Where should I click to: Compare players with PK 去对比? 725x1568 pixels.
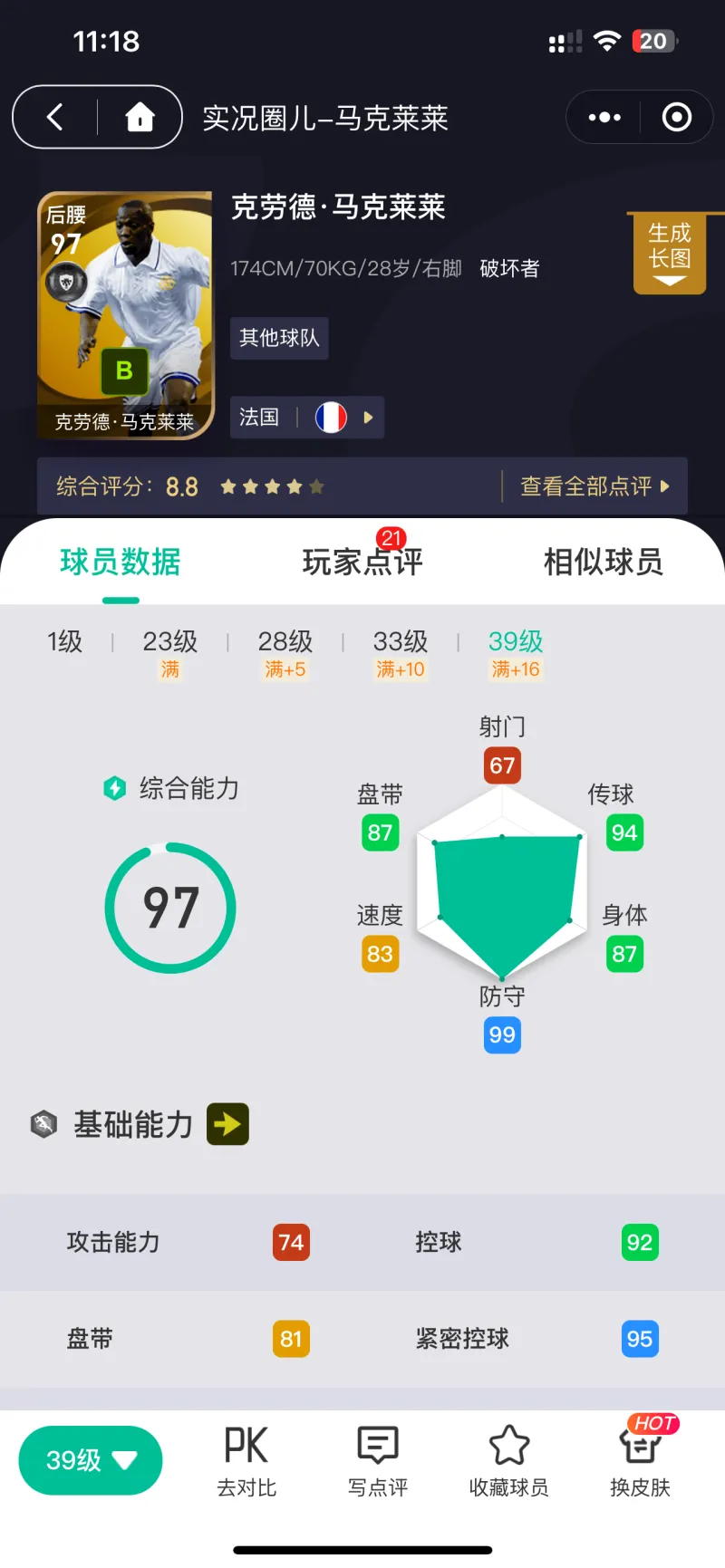pyautogui.click(x=246, y=1460)
